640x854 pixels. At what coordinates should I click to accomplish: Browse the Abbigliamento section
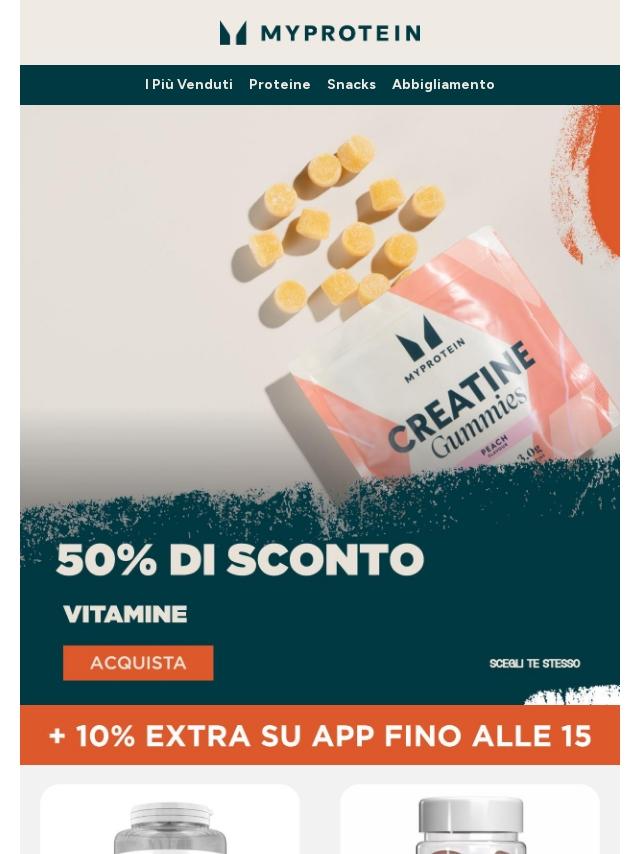pyautogui.click(x=443, y=85)
